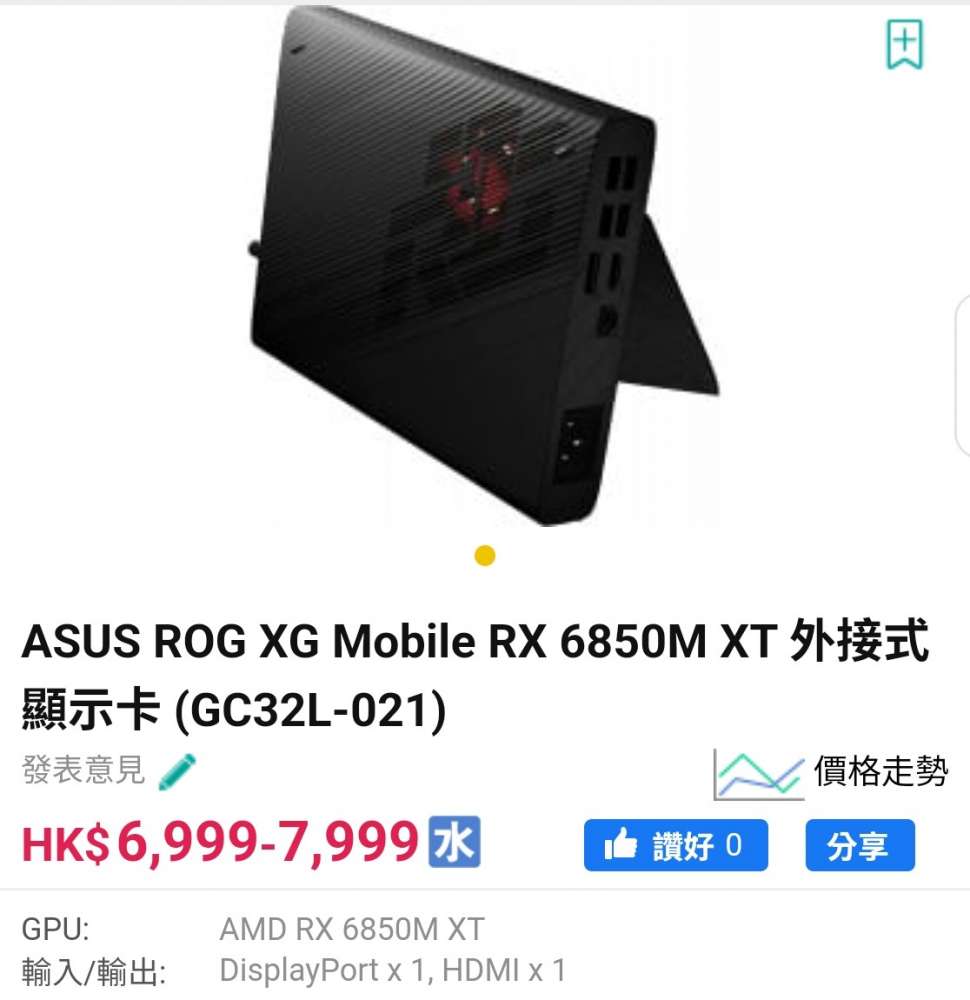
Task: Click the teal bookmark-plus icon to save product
Action: click(903, 45)
